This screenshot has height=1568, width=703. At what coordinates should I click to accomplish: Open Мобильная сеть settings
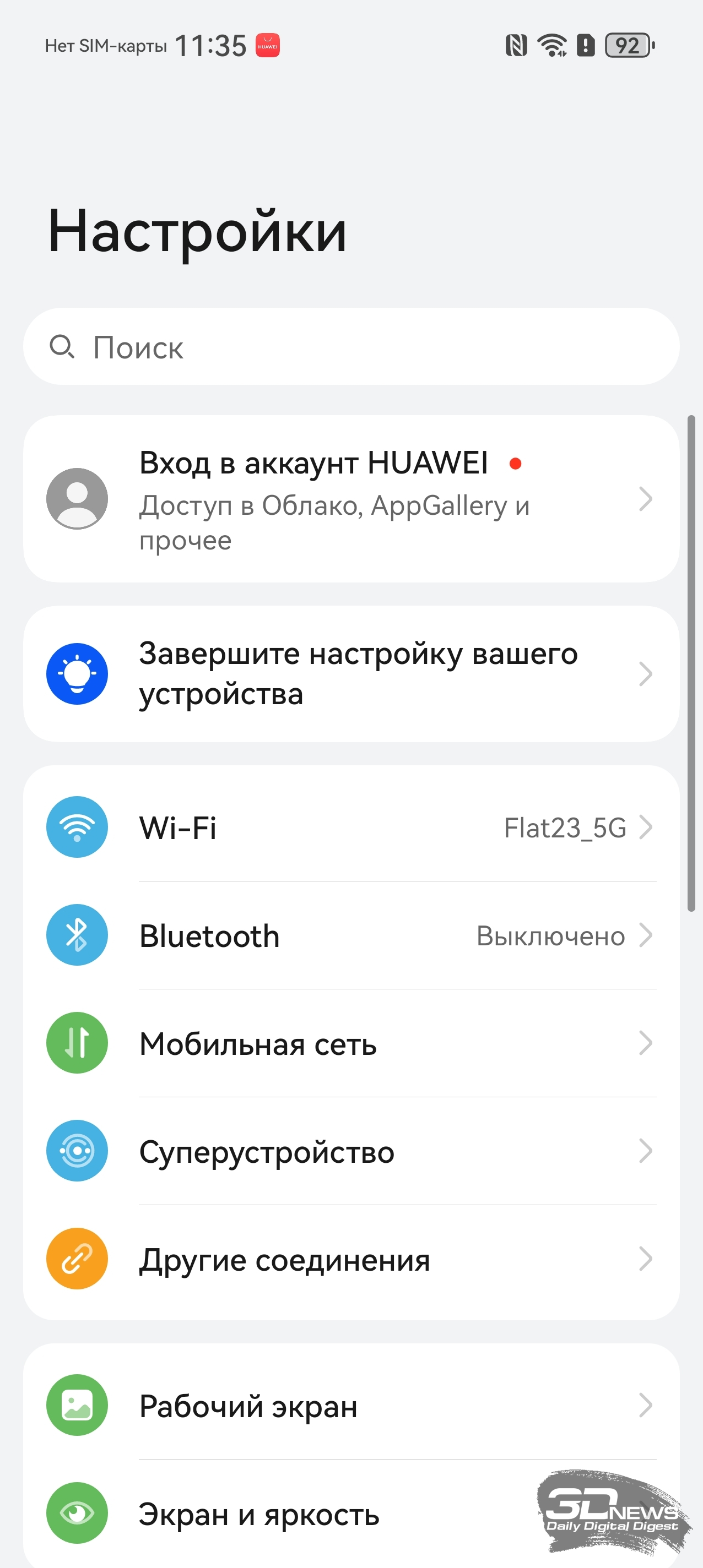(x=351, y=1043)
